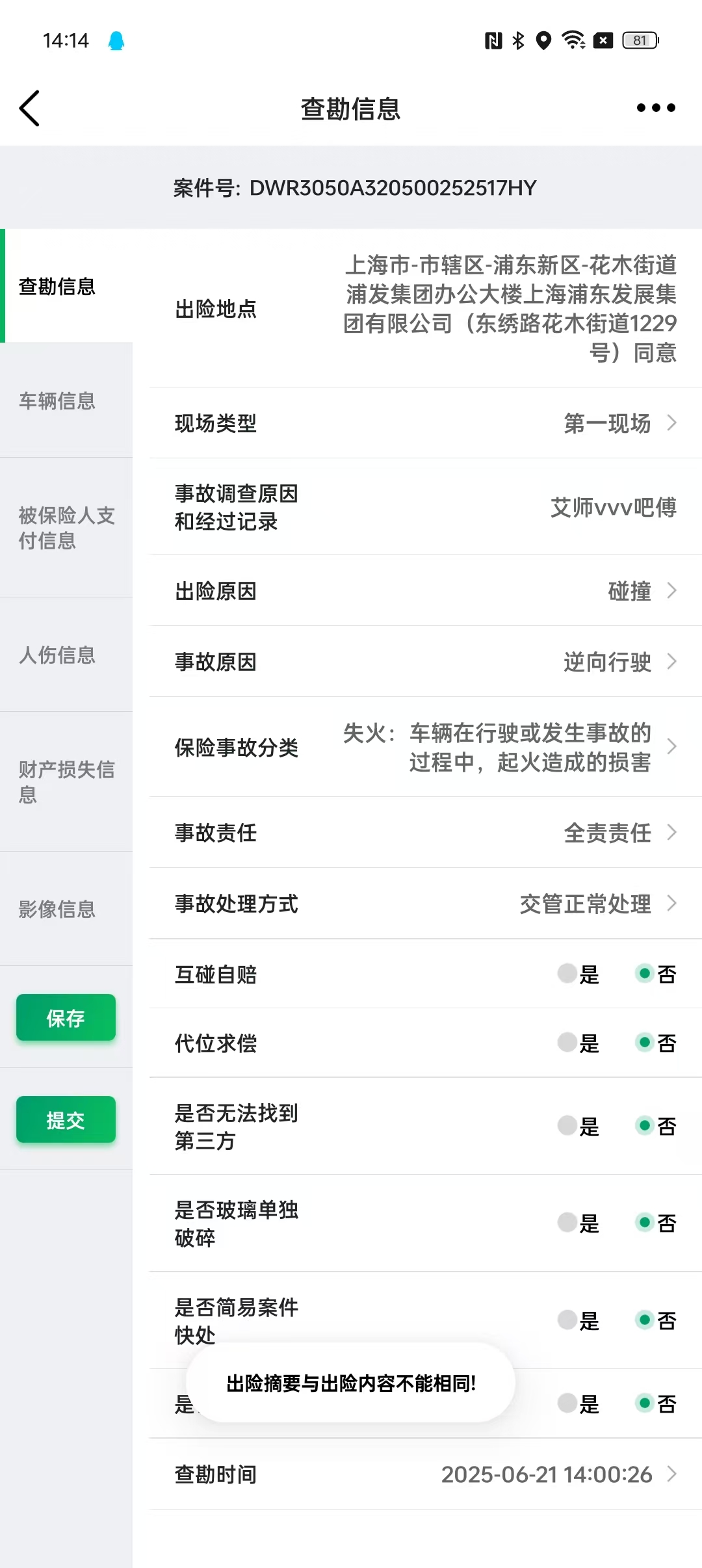Choose 是 for 是否玻璃单独破碎
This screenshot has height=1568, width=702.
(x=578, y=1223)
